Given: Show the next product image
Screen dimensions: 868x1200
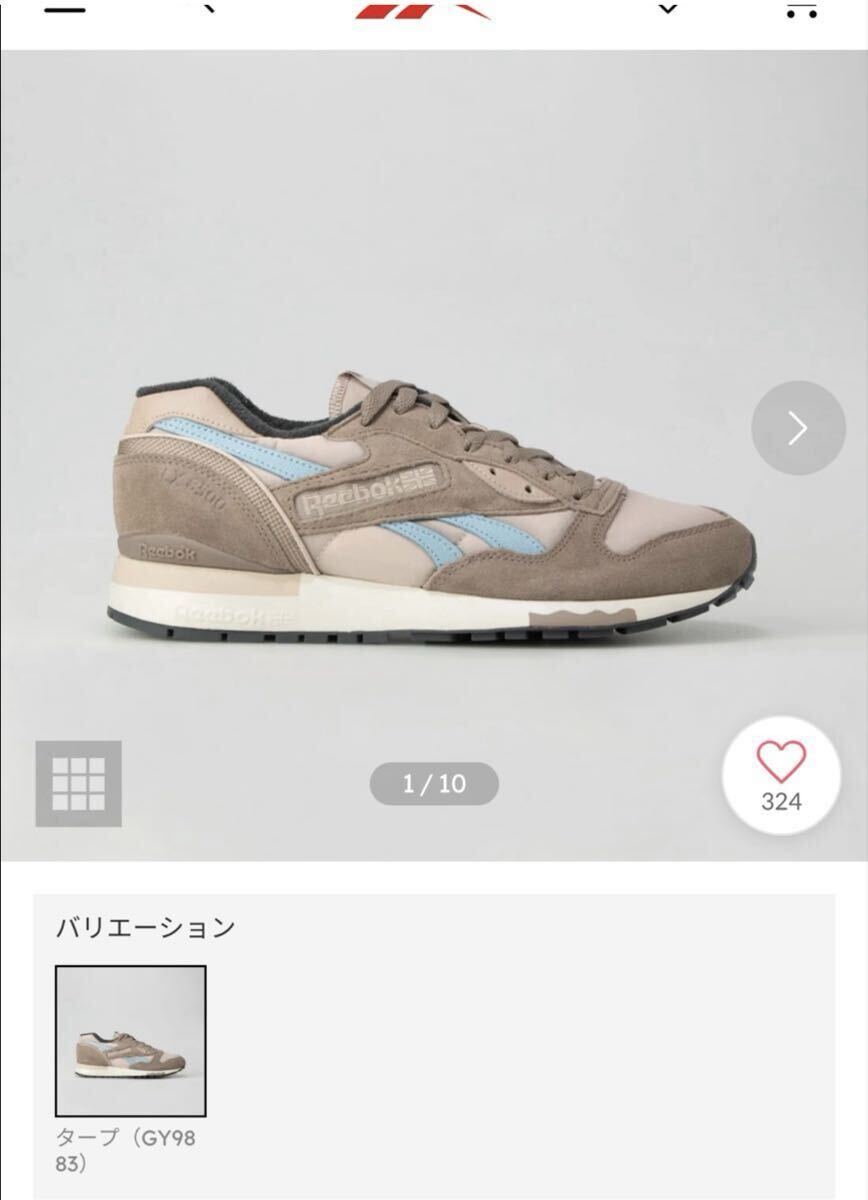Looking at the screenshot, I should [798, 428].
